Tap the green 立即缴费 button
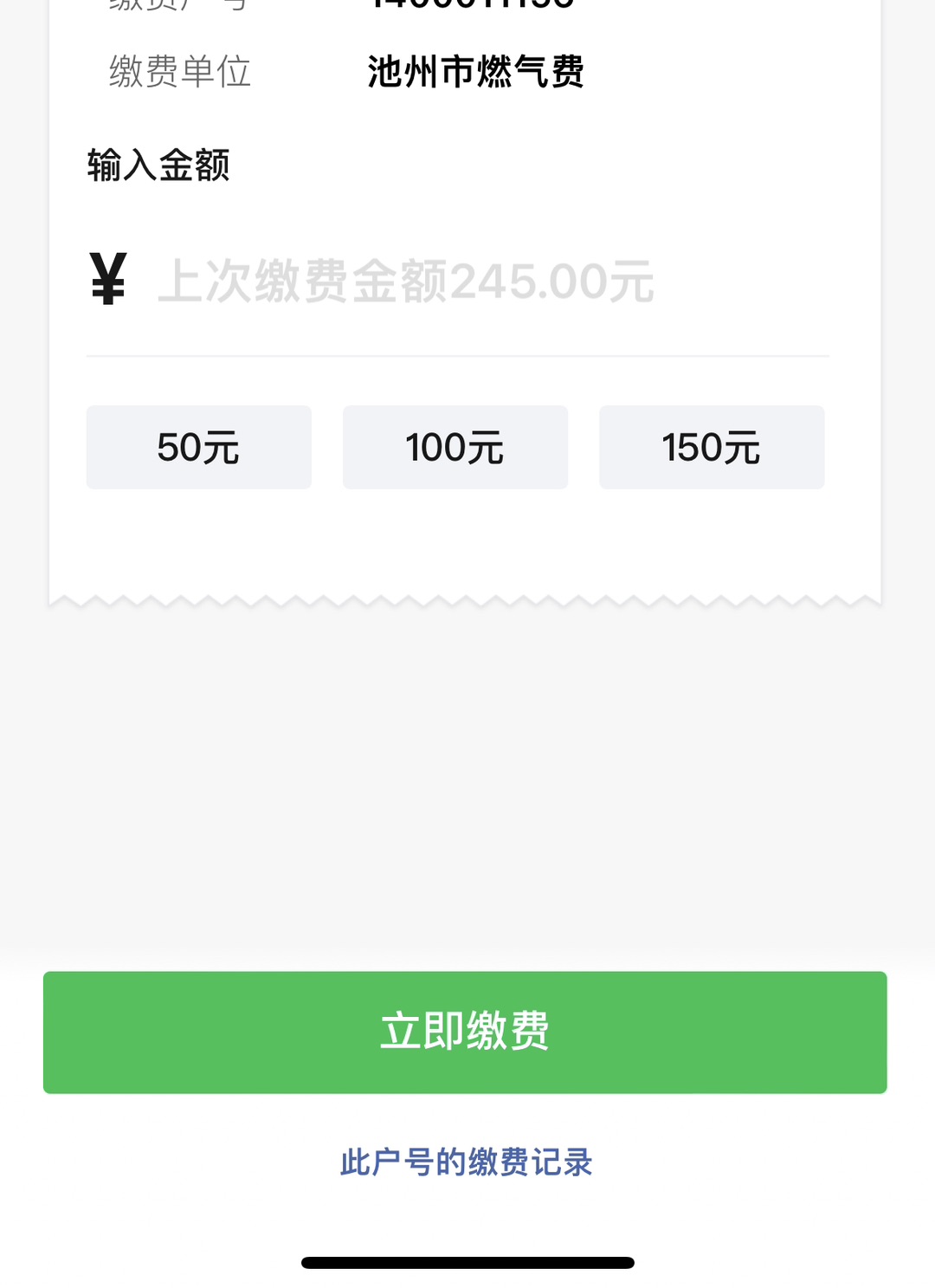Screen dimensions: 935x1288 point(465,1032)
